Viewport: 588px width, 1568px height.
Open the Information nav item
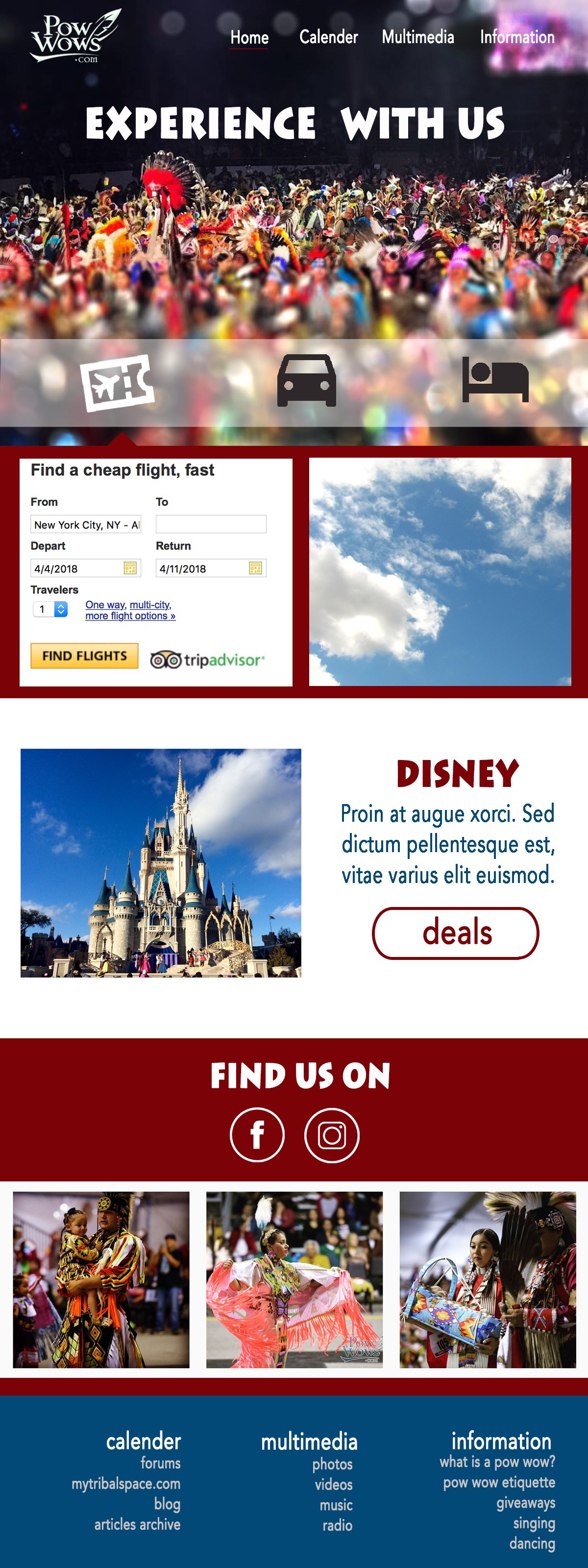pos(517,37)
